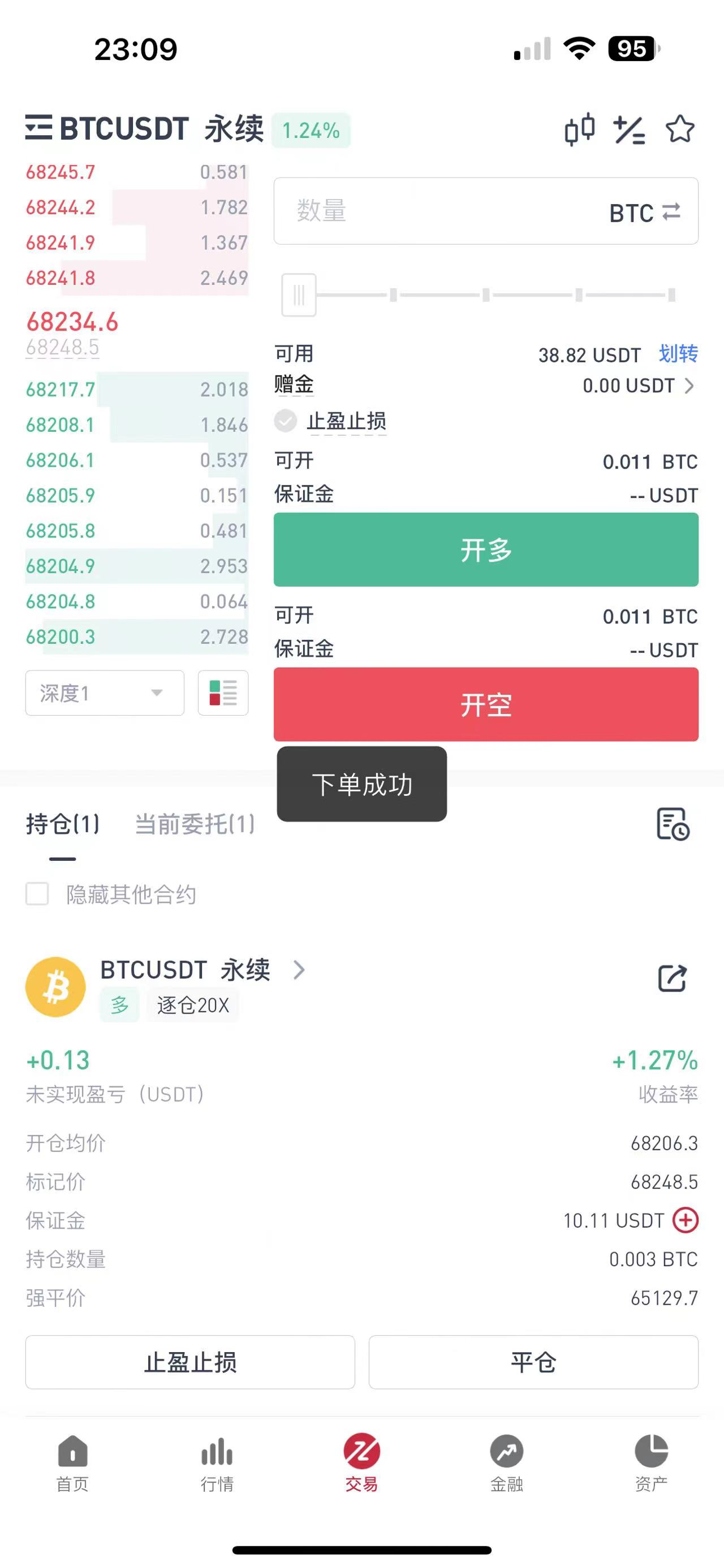The width and height of the screenshot is (724, 1568).
Task: Expand the BTCUSDT 永续 position details chevron
Action: (x=299, y=971)
